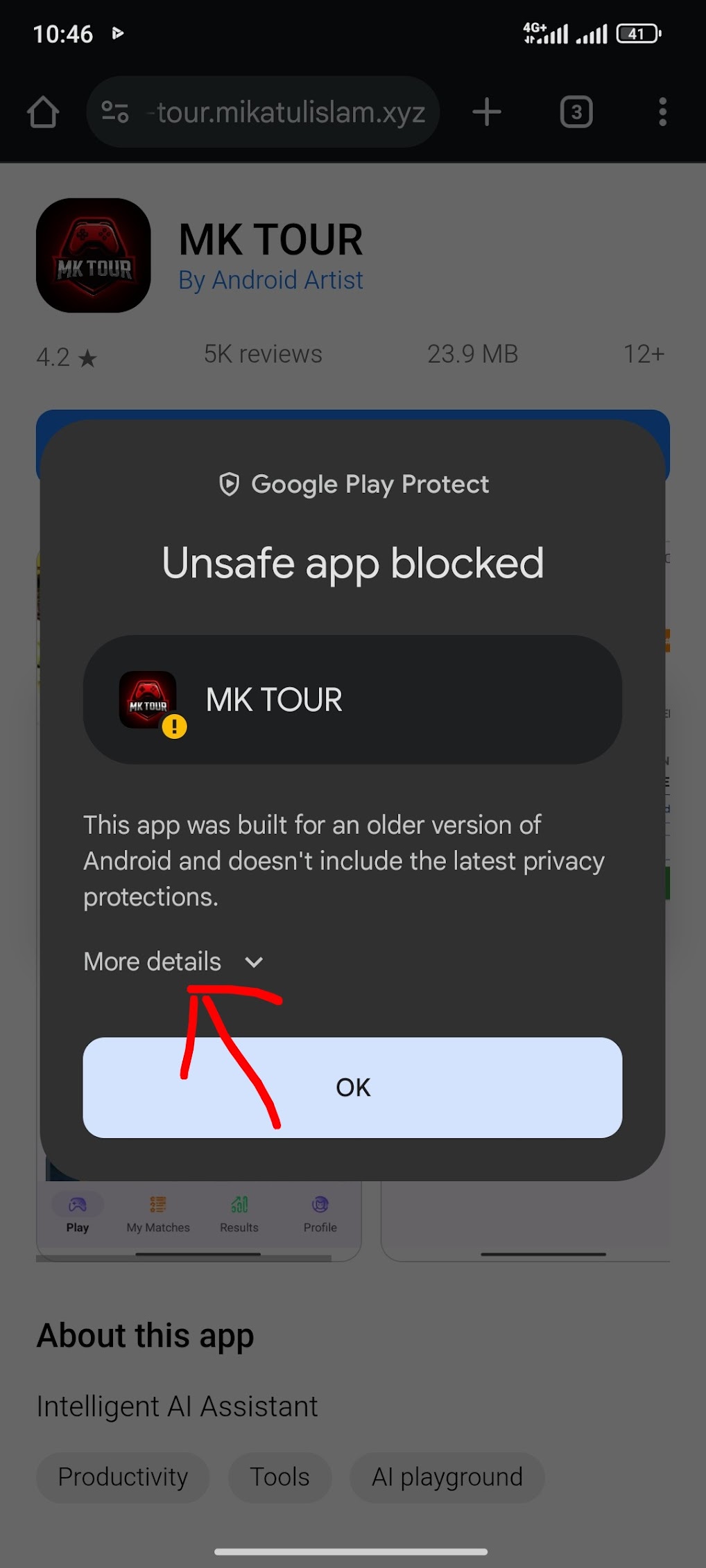Screen dimensions: 706x1568
Task: Select the Productivity category chip
Action: click(123, 1477)
